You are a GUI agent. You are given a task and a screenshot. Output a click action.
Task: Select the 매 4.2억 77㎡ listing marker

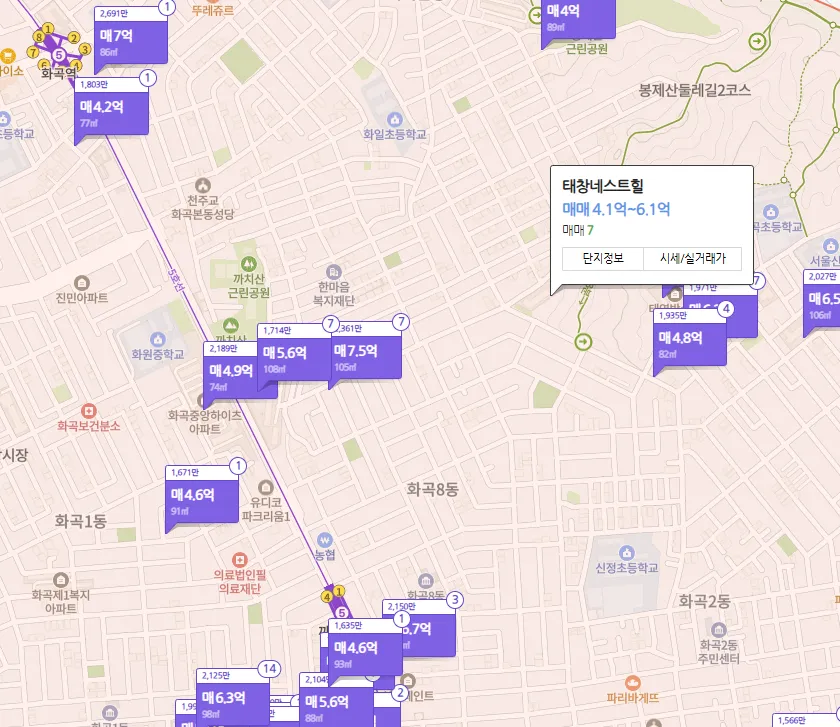tap(112, 111)
